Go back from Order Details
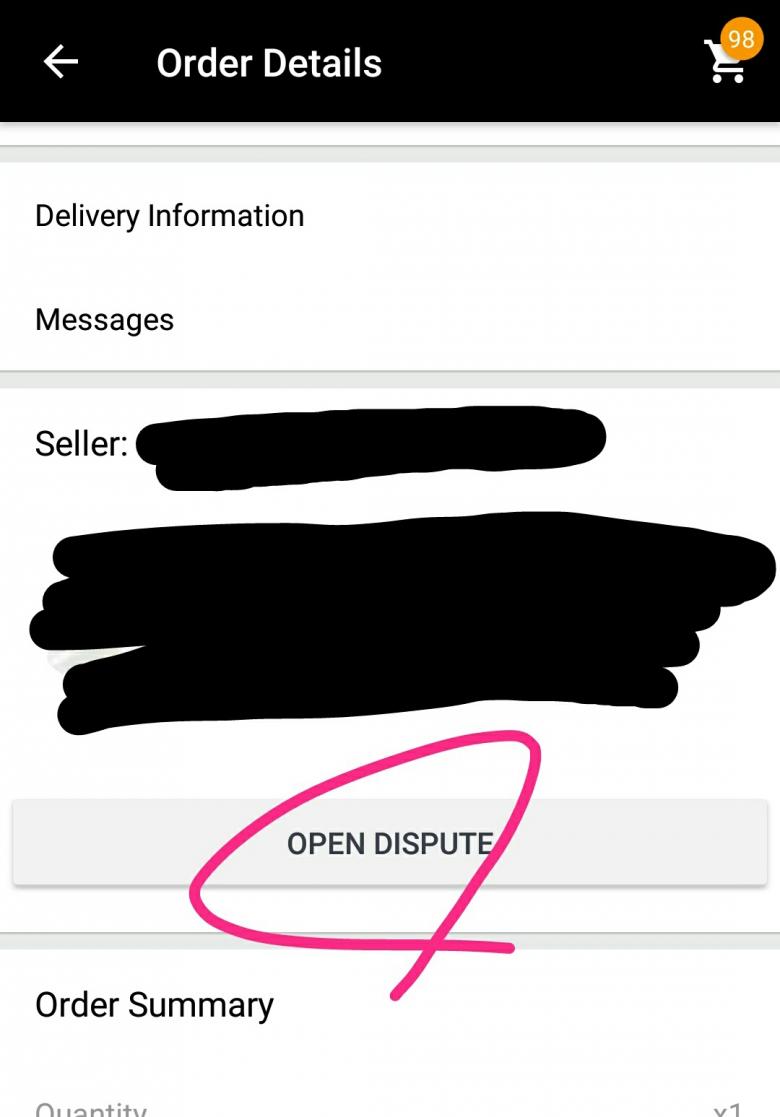780x1117 pixels. pos(60,62)
